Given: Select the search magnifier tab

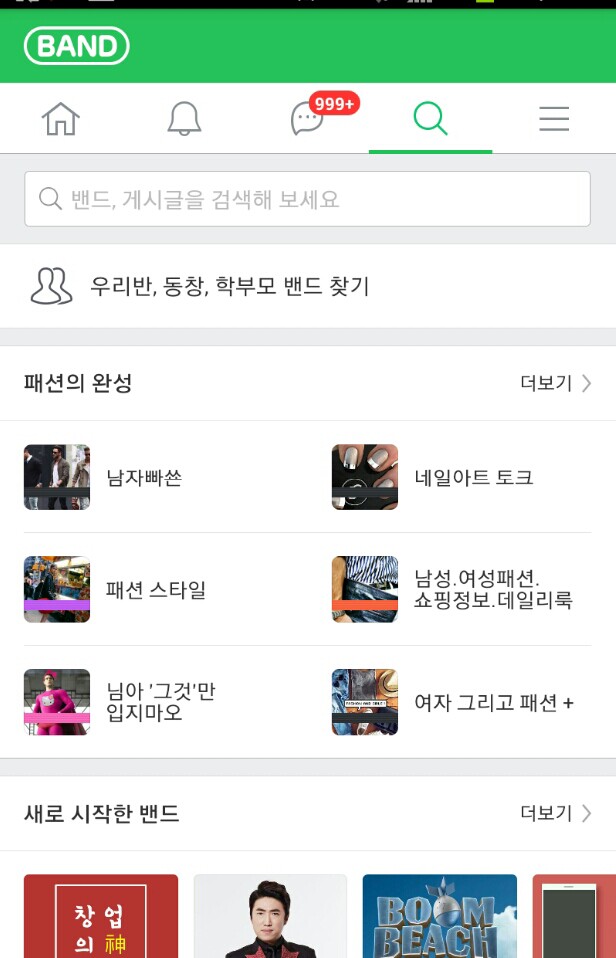Looking at the screenshot, I should [x=430, y=119].
